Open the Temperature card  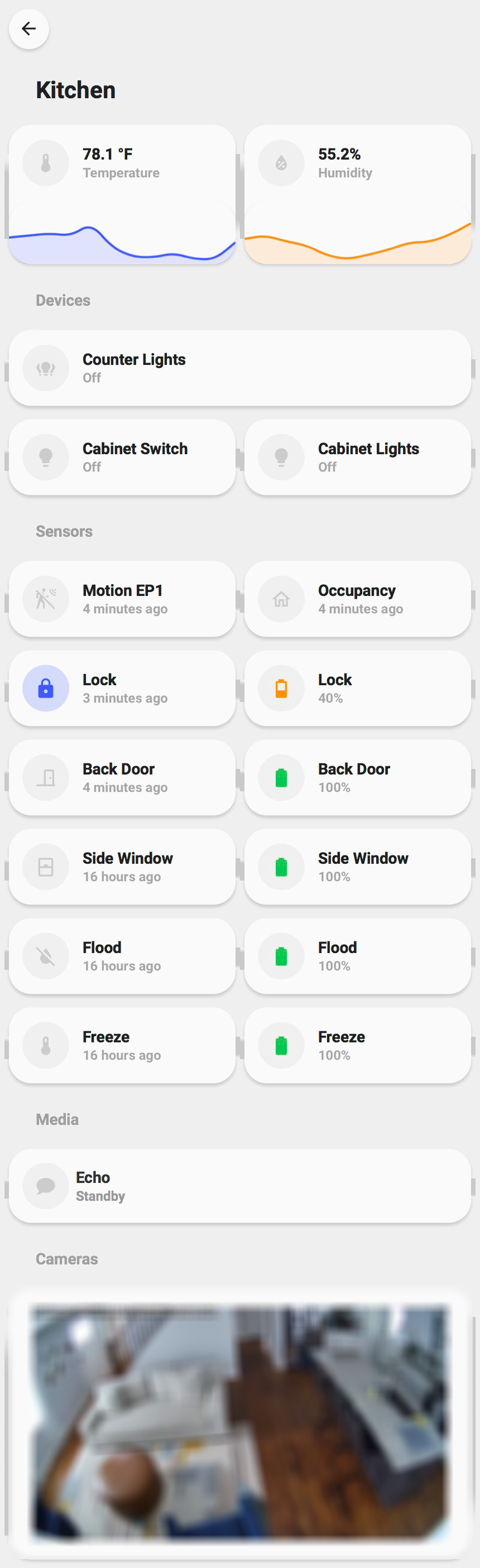pos(122,194)
